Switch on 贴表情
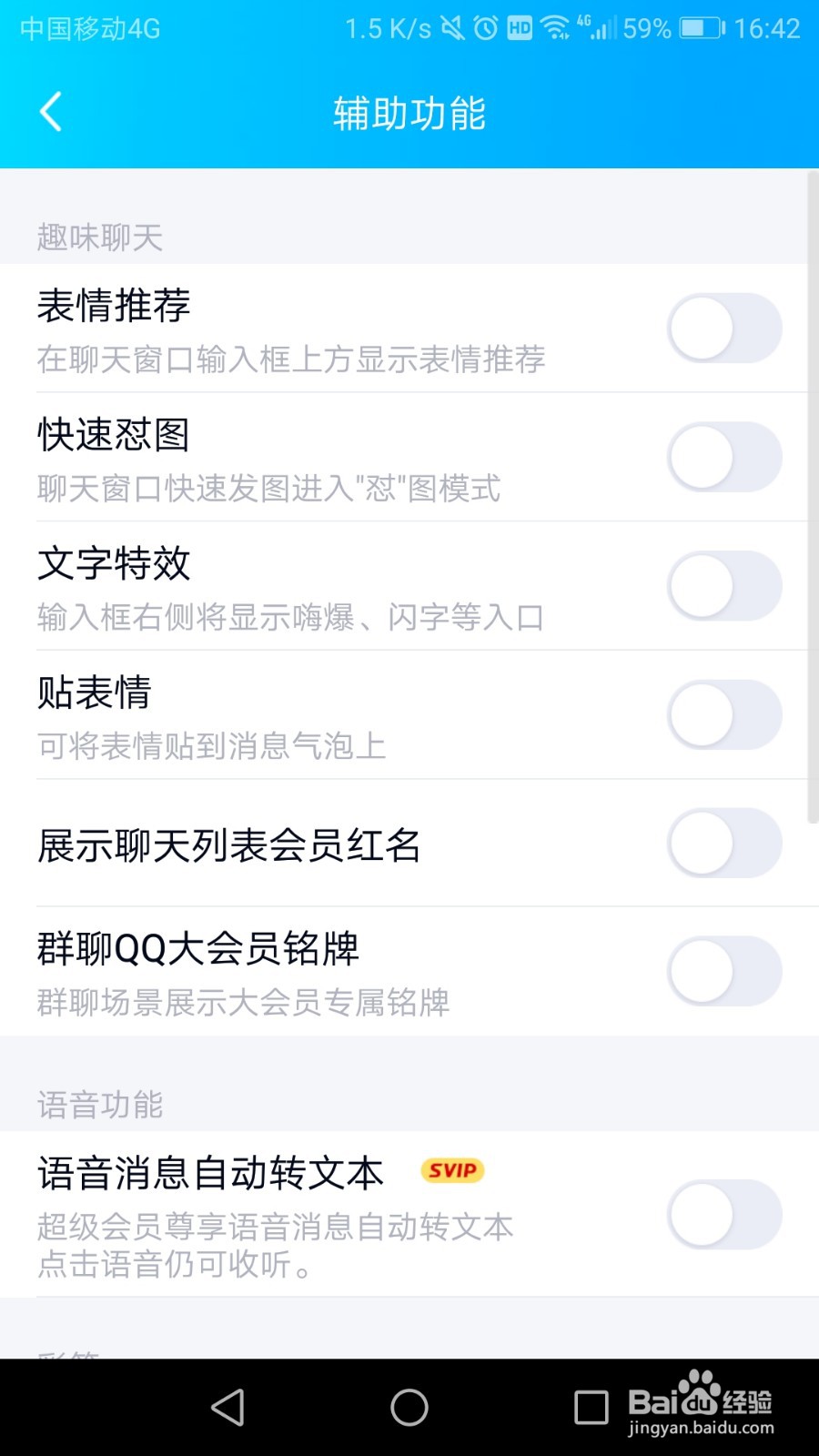This screenshot has width=819, height=1456. coord(725,715)
